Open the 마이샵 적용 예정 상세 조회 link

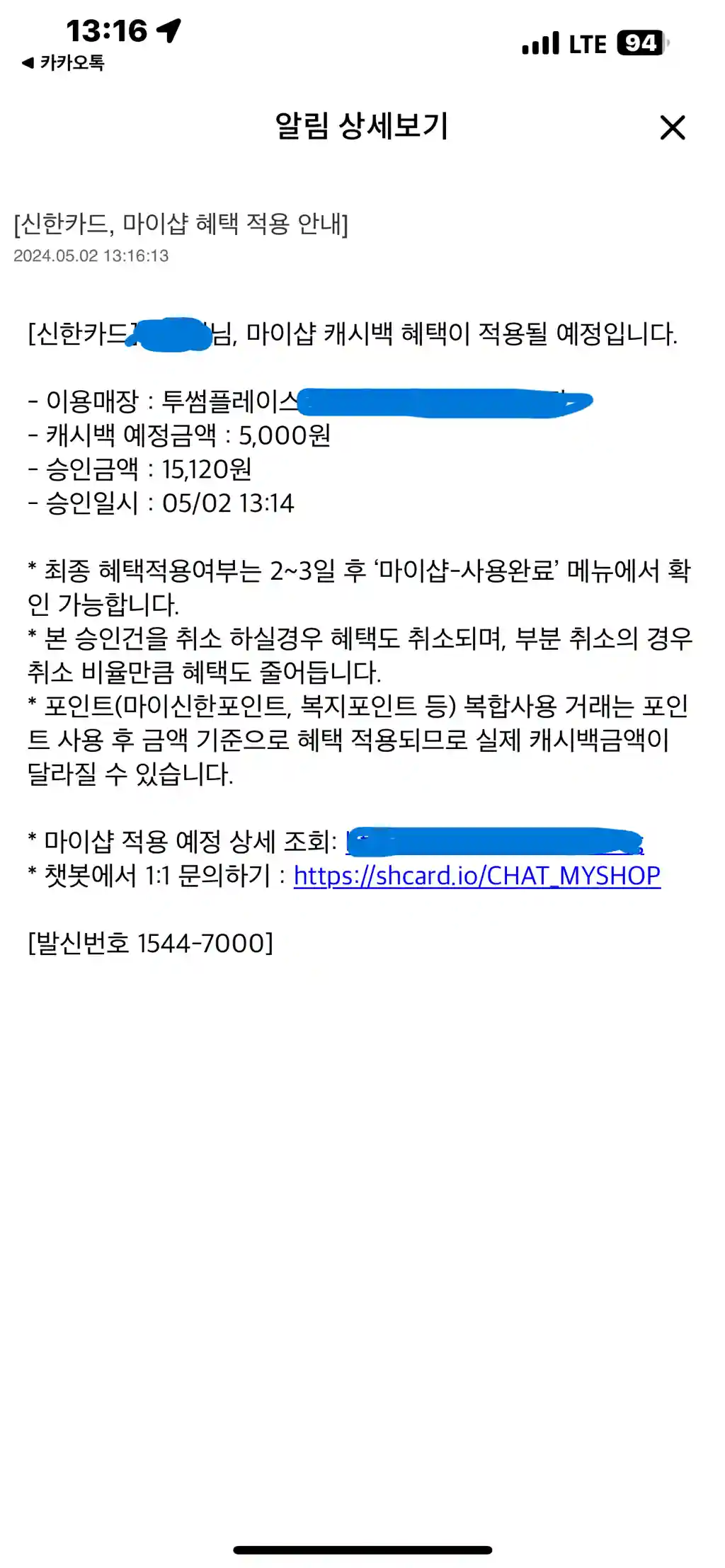(x=494, y=842)
